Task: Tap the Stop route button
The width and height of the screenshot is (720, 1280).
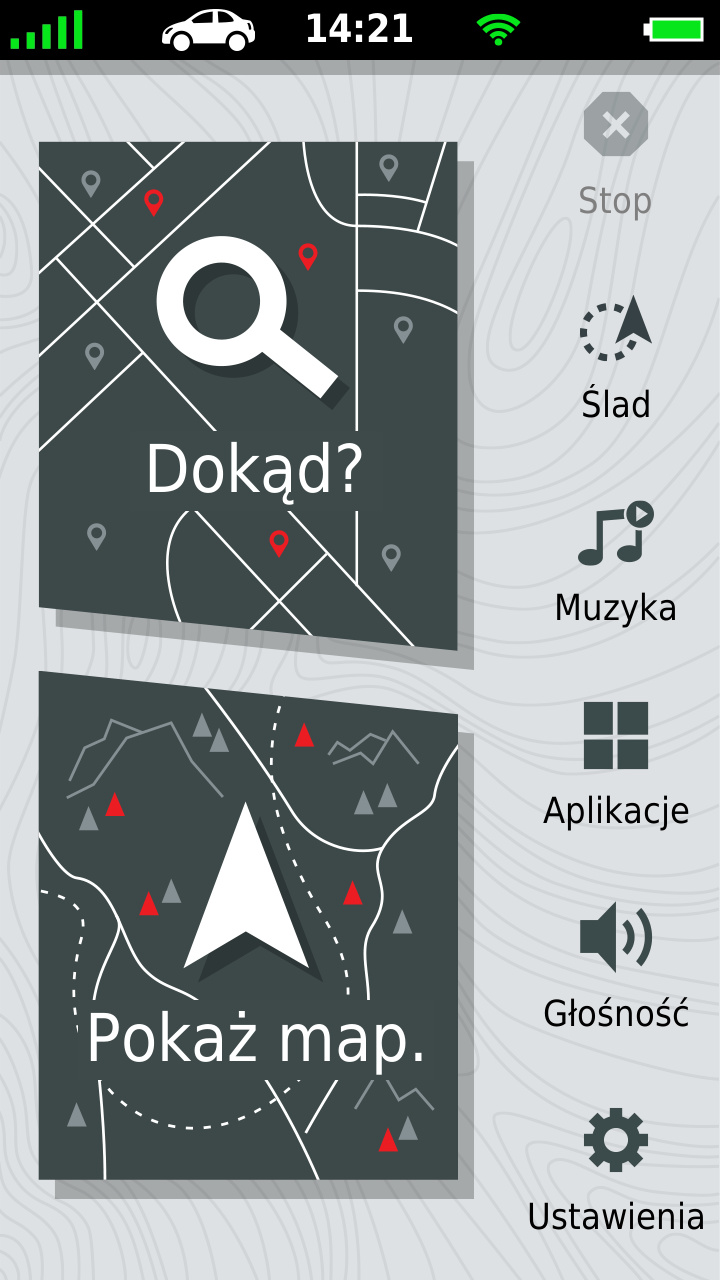Action: pos(616,155)
